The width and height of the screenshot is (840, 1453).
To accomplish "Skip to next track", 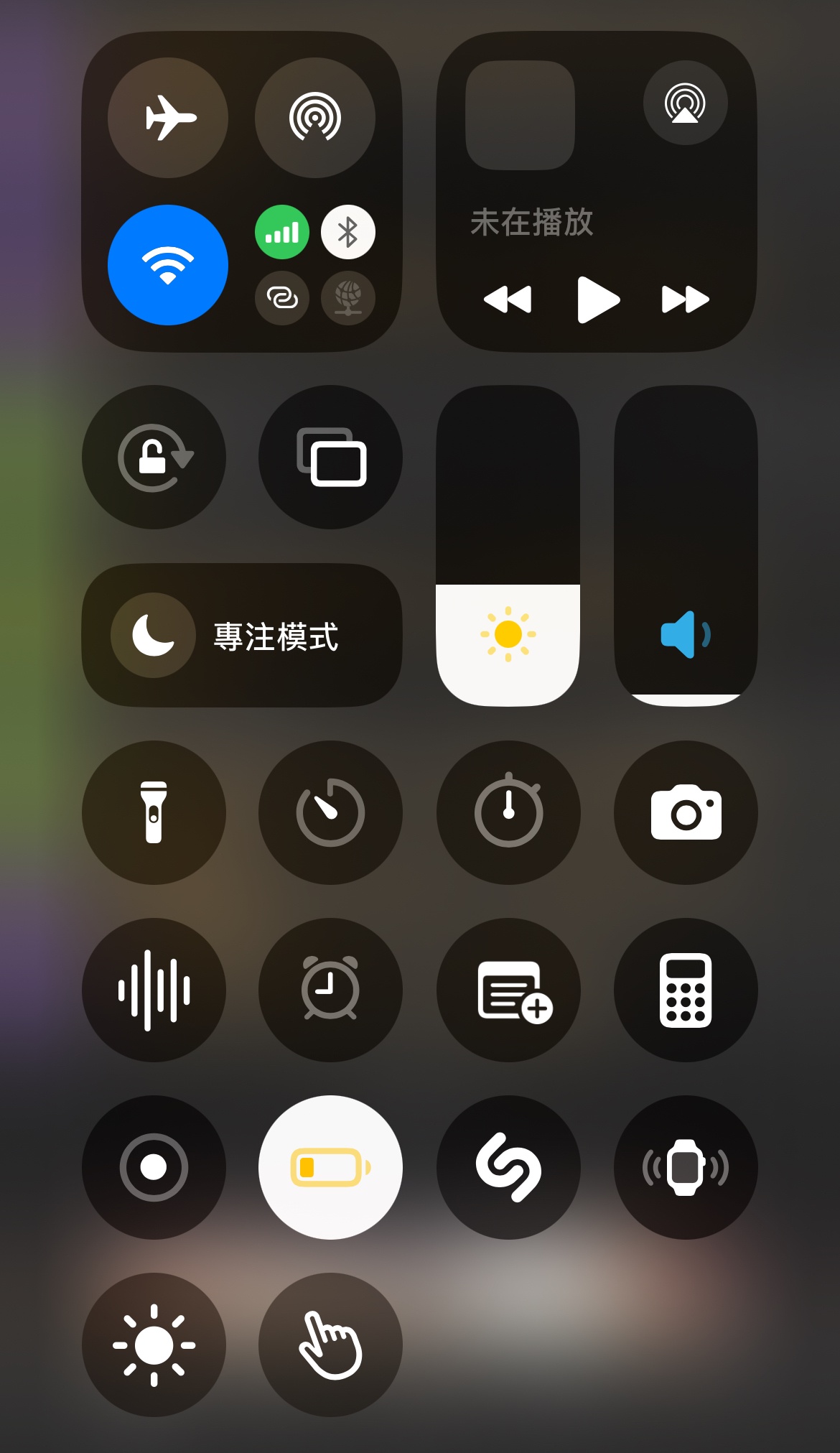I will click(685, 300).
